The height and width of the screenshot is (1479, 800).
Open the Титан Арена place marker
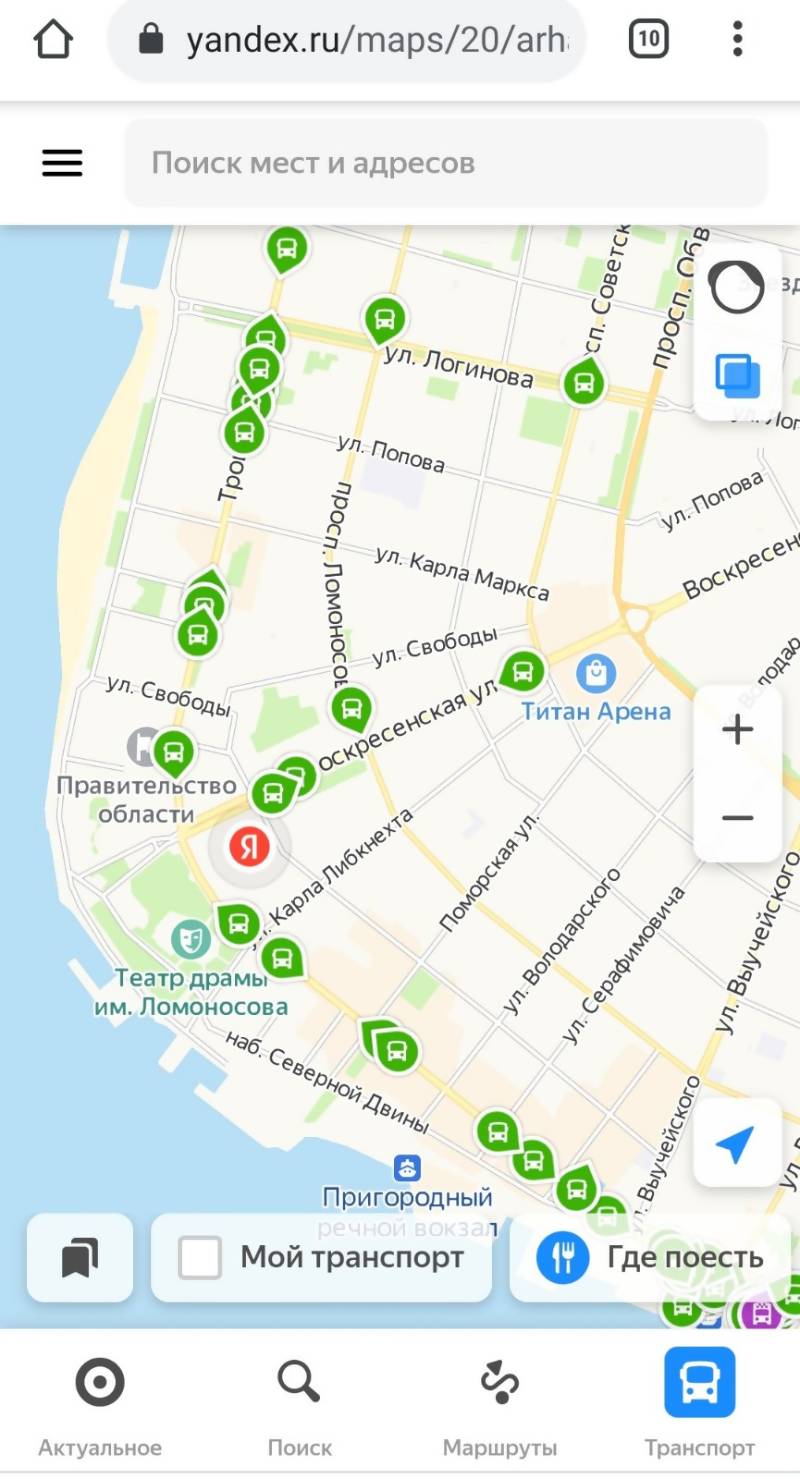point(597,675)
